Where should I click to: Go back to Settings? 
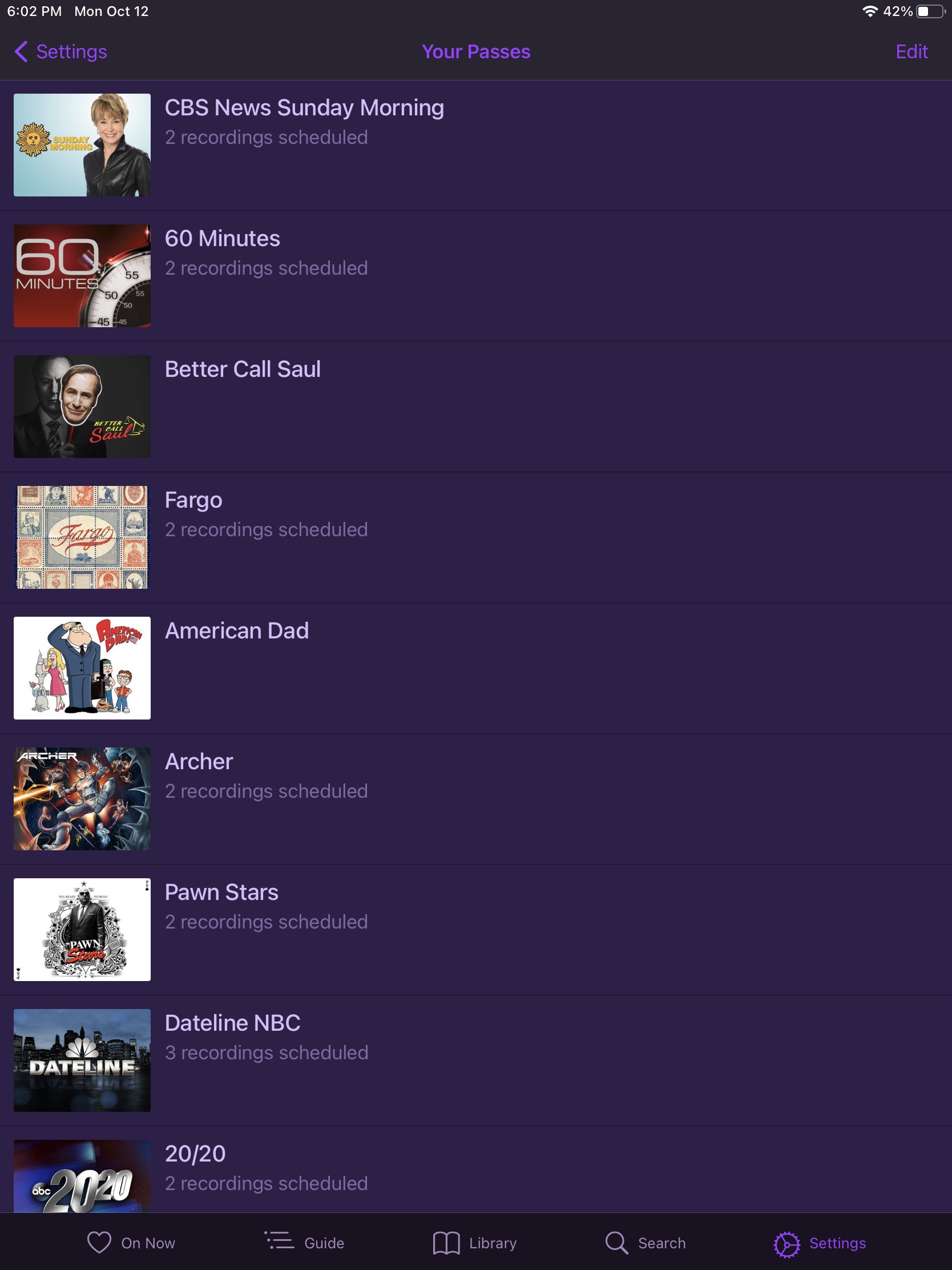61,51
